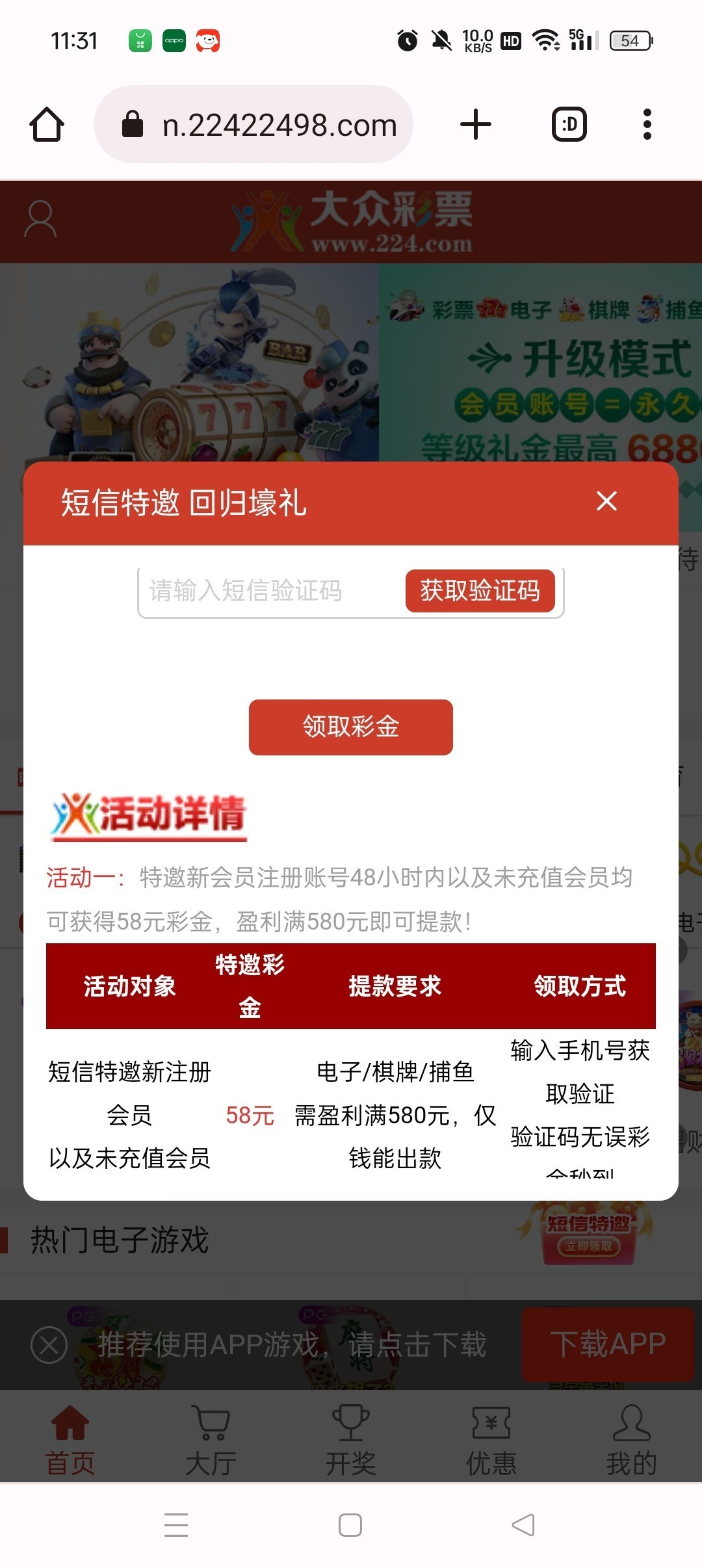Open the browser tab switcher
The height and width of the screenshot is (1568, 702).
tap(569, 124)
